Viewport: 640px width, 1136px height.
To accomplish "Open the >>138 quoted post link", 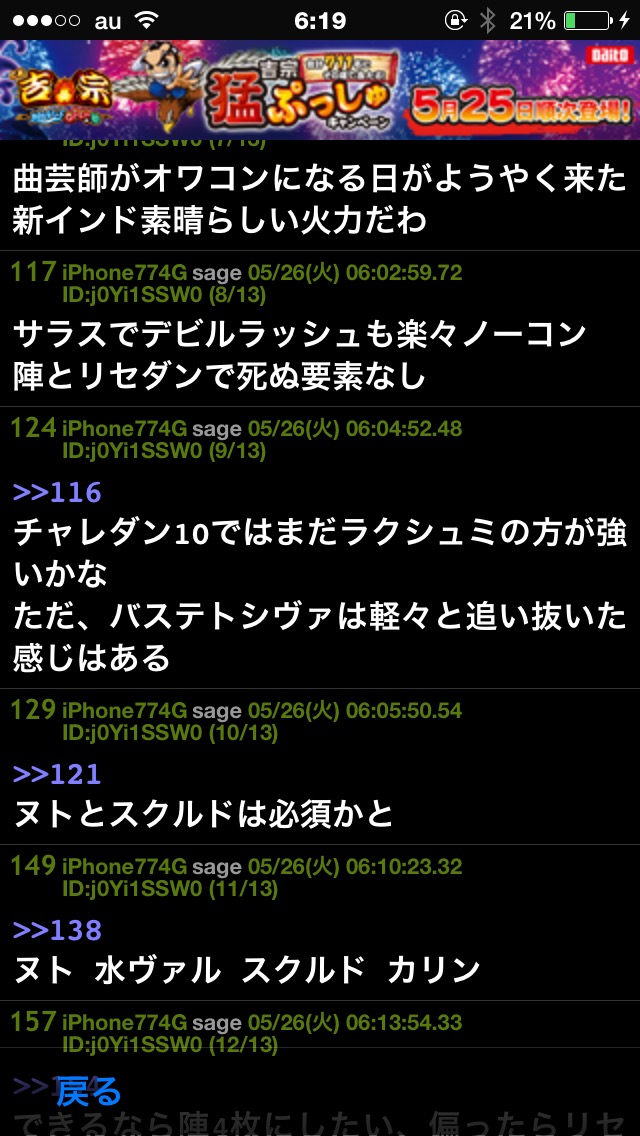I will (57, 930).
